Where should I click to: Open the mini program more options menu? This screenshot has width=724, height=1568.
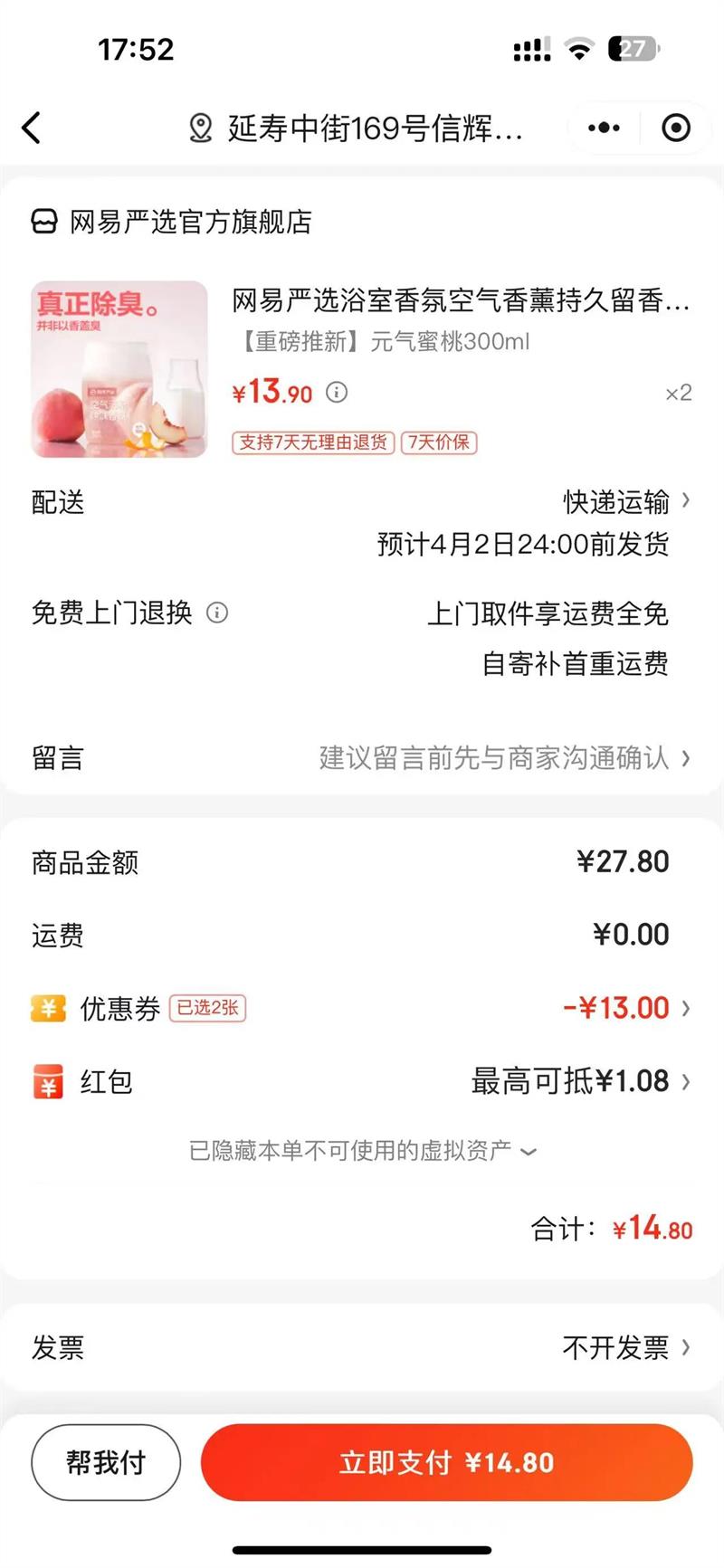coord(604,128)
